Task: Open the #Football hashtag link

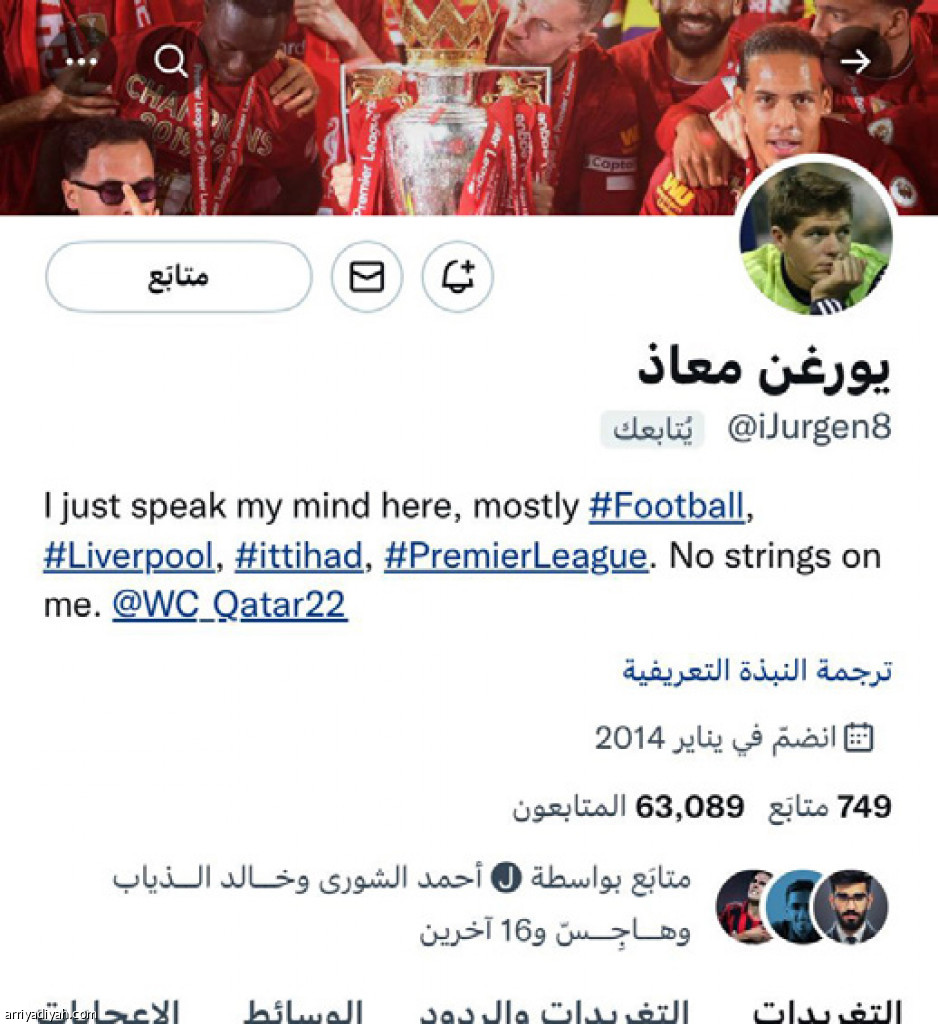Action: tap(666, 506)
